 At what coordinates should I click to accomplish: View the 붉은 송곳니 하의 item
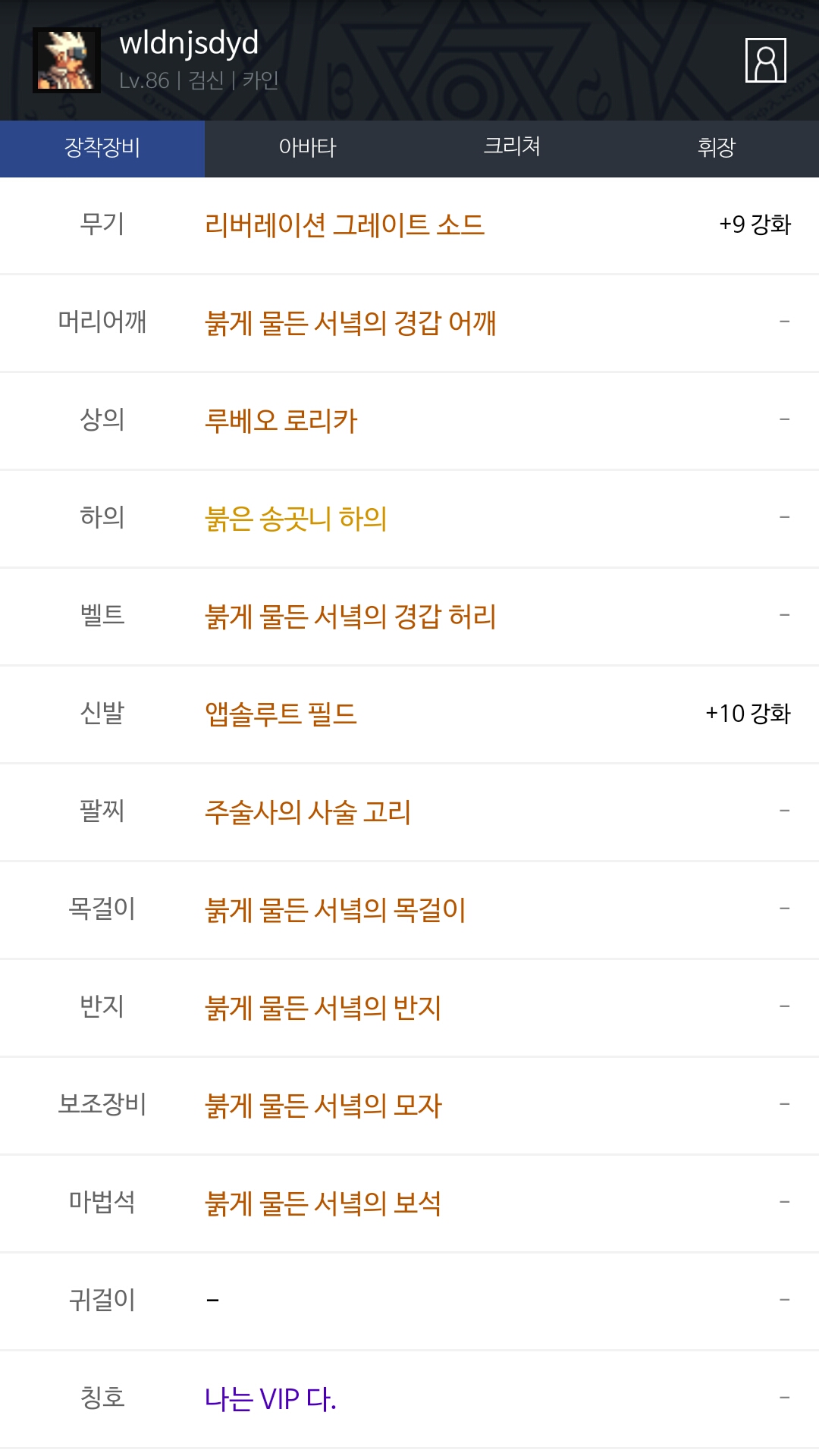(296, 519)
